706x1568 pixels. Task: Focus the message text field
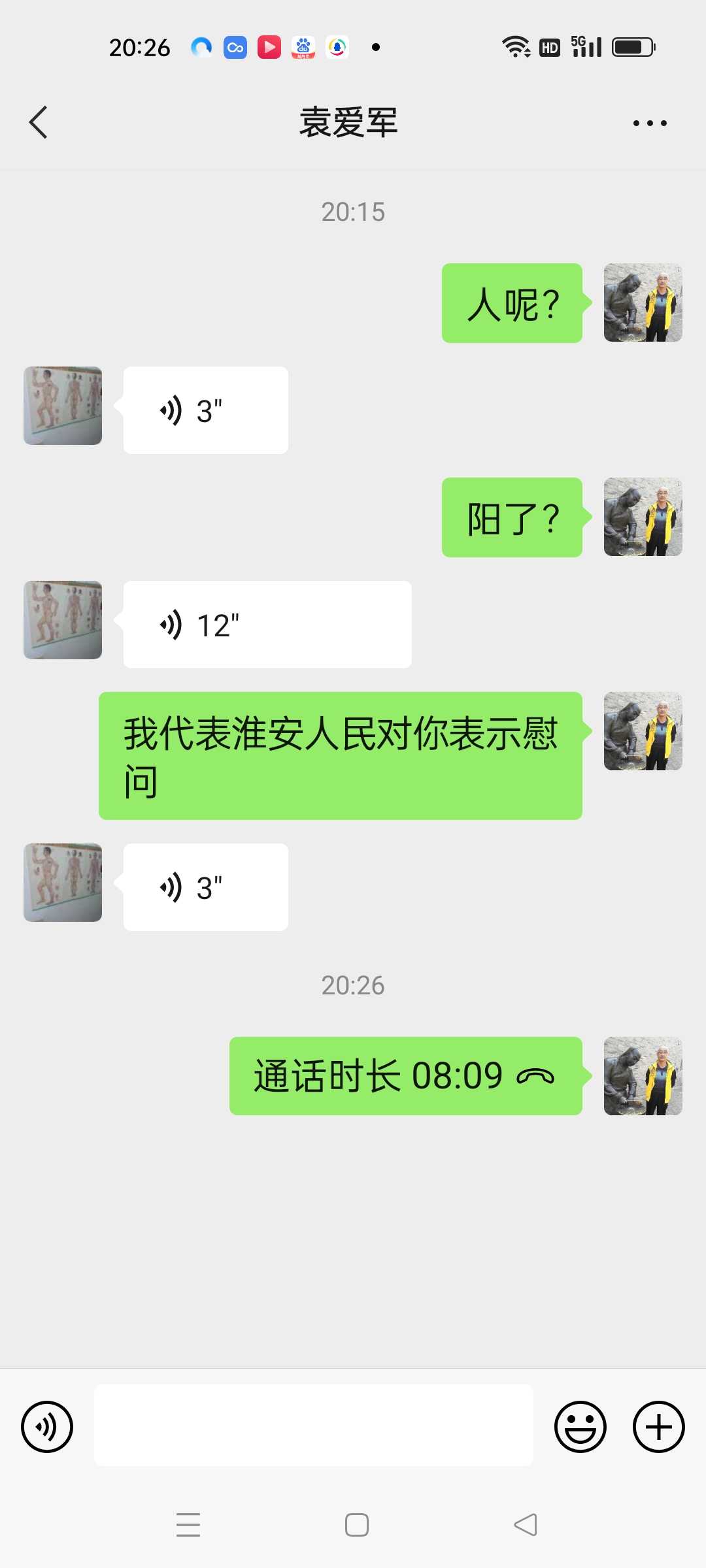click(314, 1426)
